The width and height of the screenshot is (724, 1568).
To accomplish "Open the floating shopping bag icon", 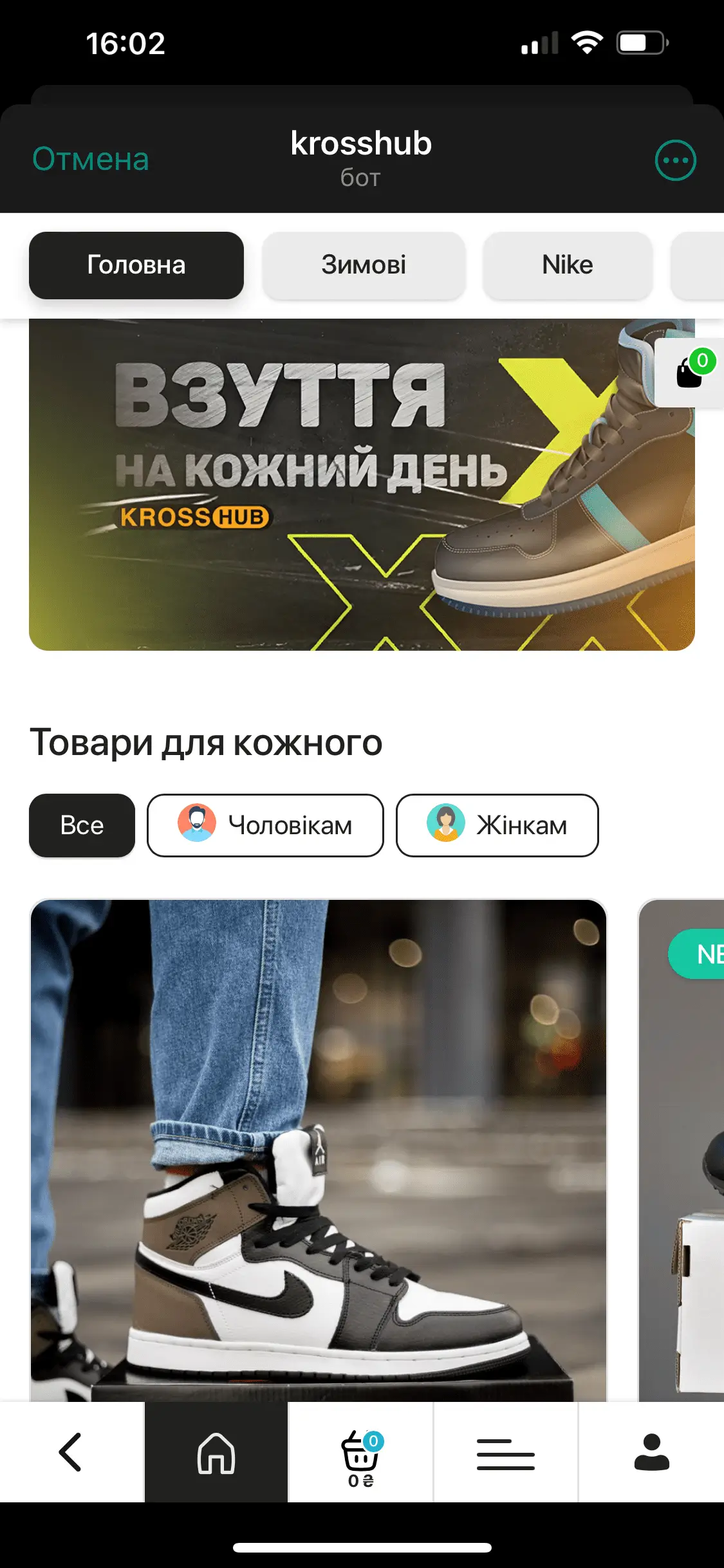I will (690, 373).
